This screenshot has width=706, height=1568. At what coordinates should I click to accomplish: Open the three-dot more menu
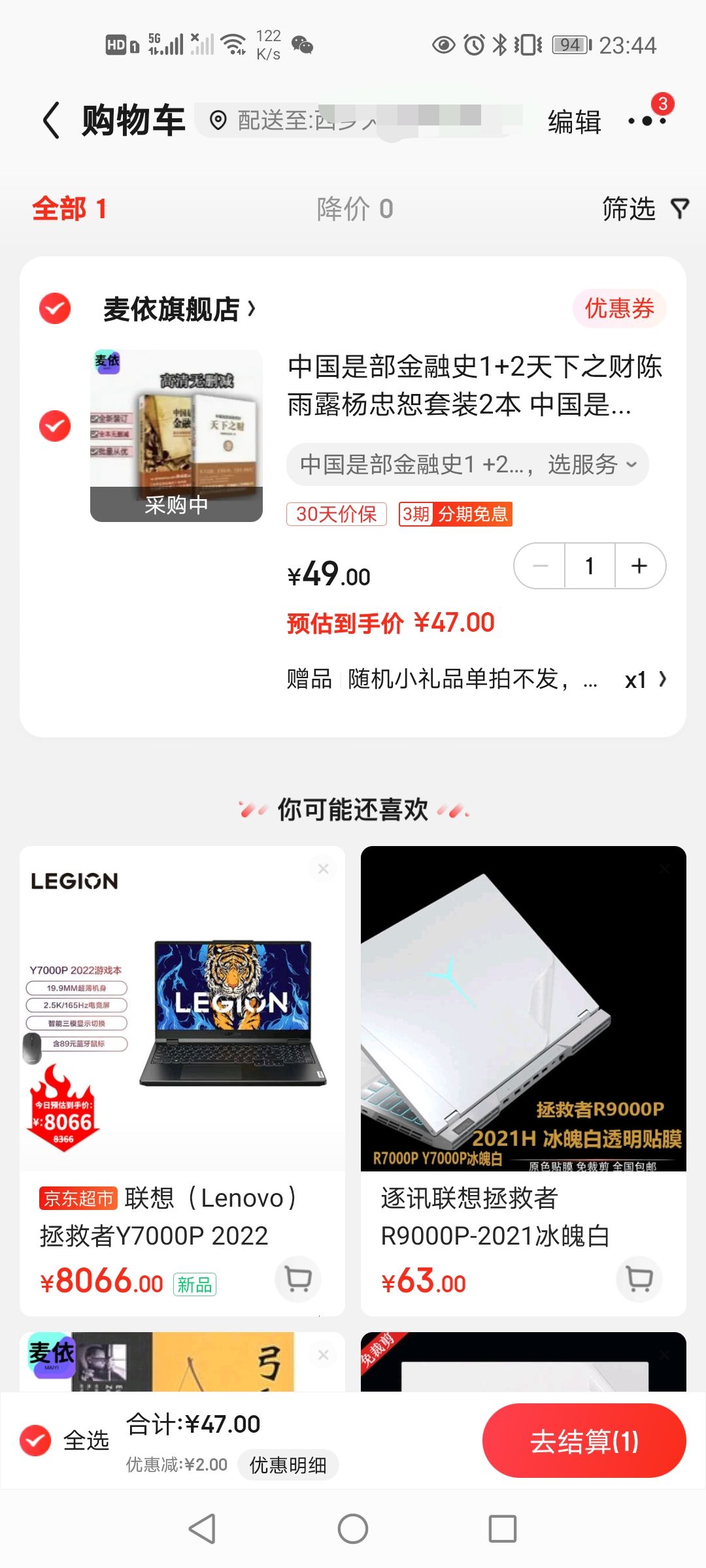[647, 121]
